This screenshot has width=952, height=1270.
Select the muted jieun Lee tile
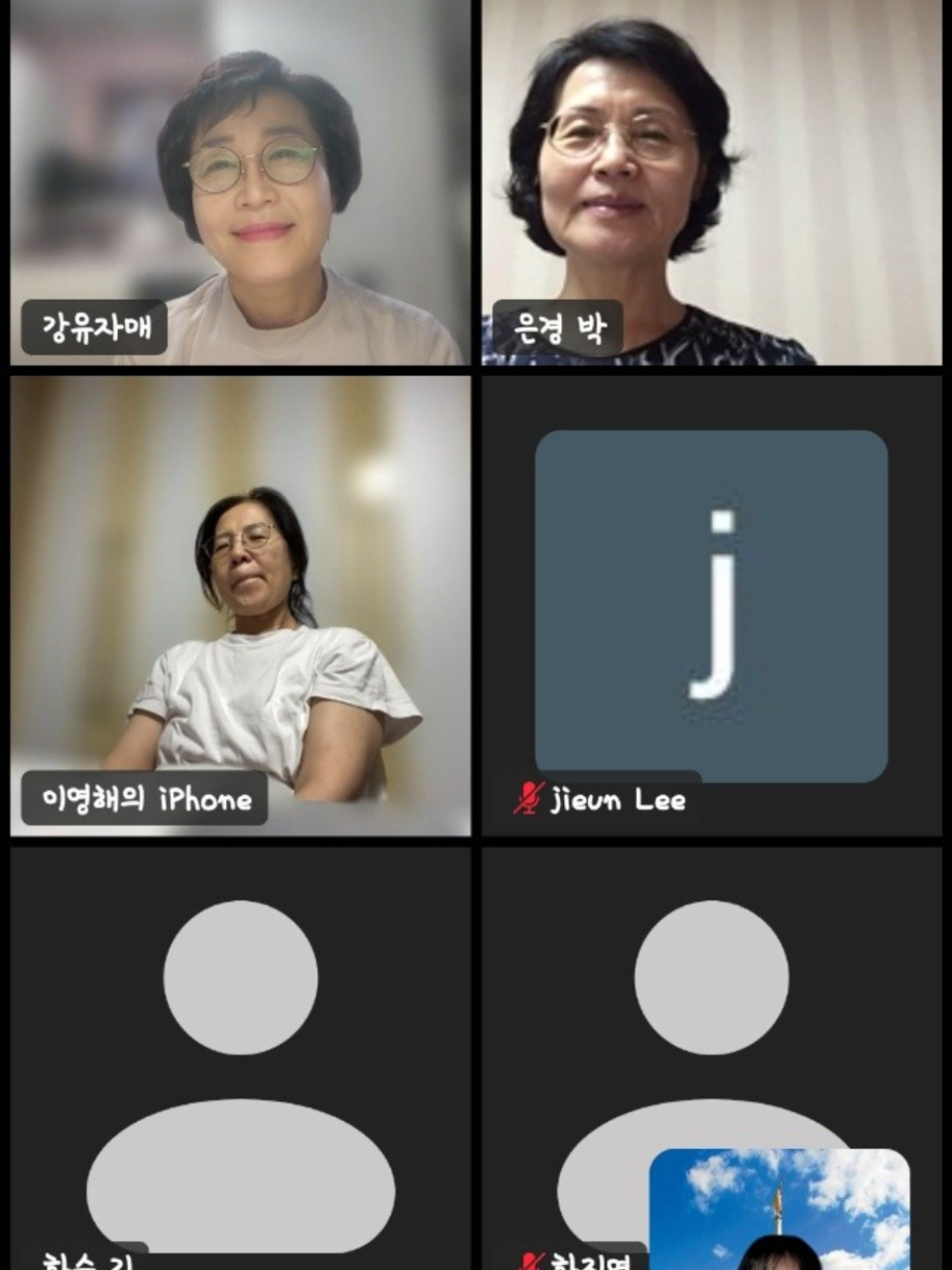[711, 605]
